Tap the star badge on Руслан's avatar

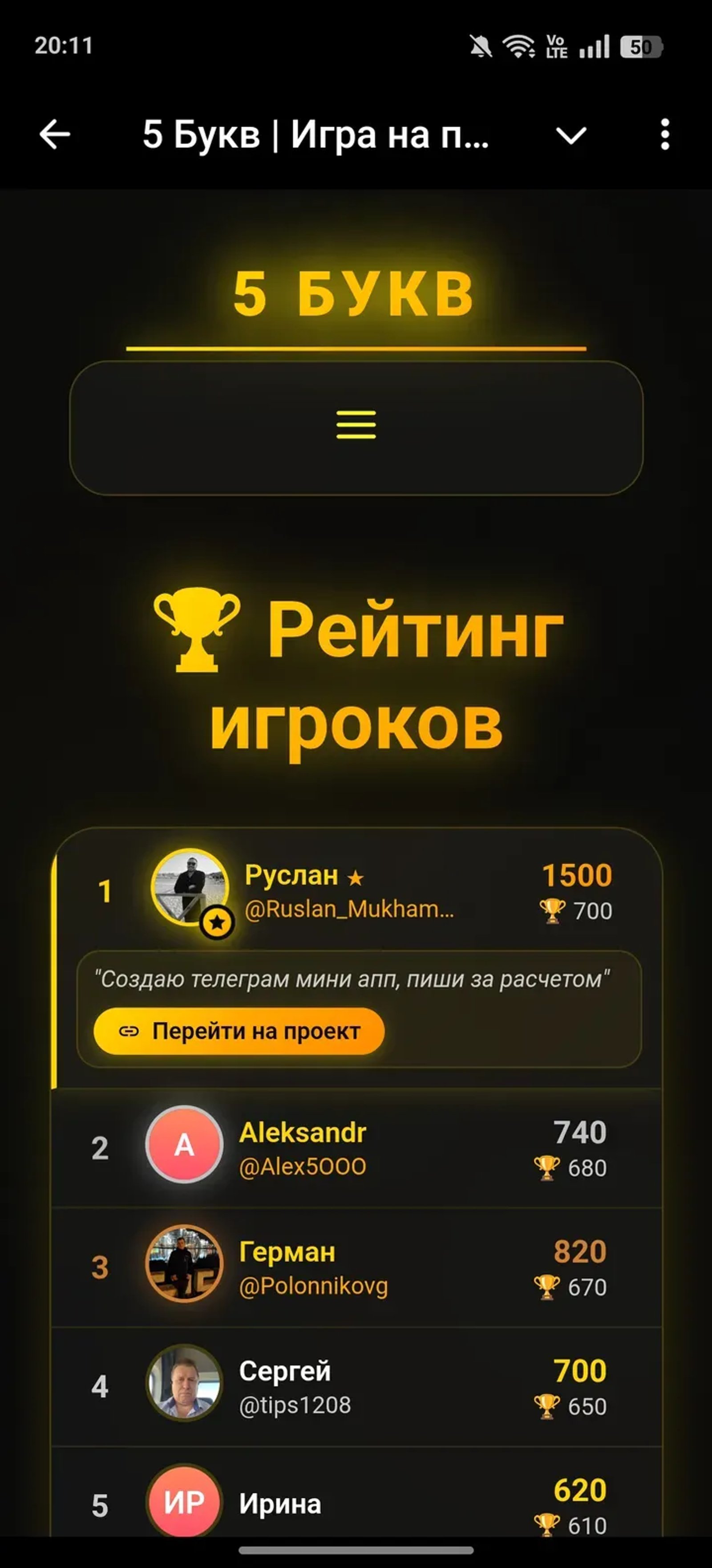click(219, 921)
